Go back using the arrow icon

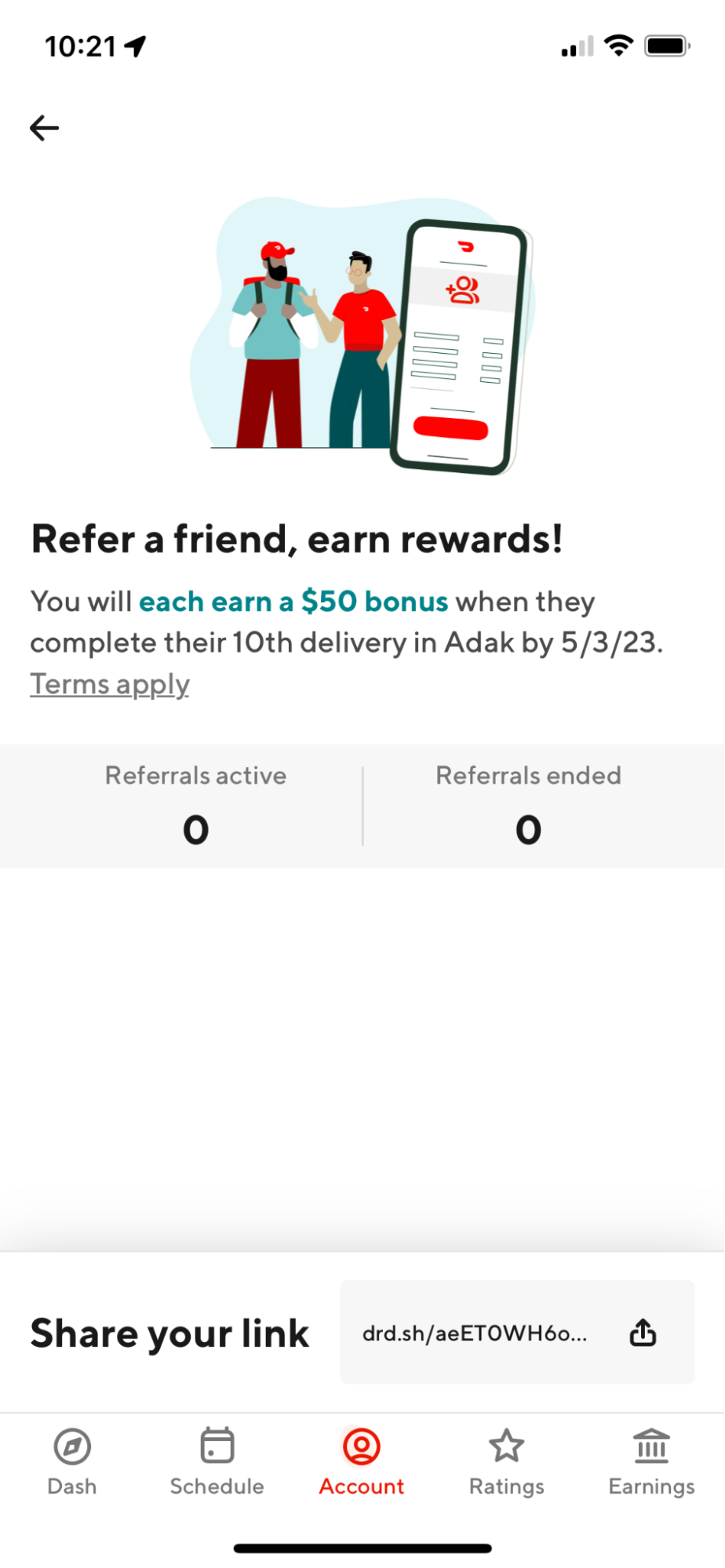point(44,127)
